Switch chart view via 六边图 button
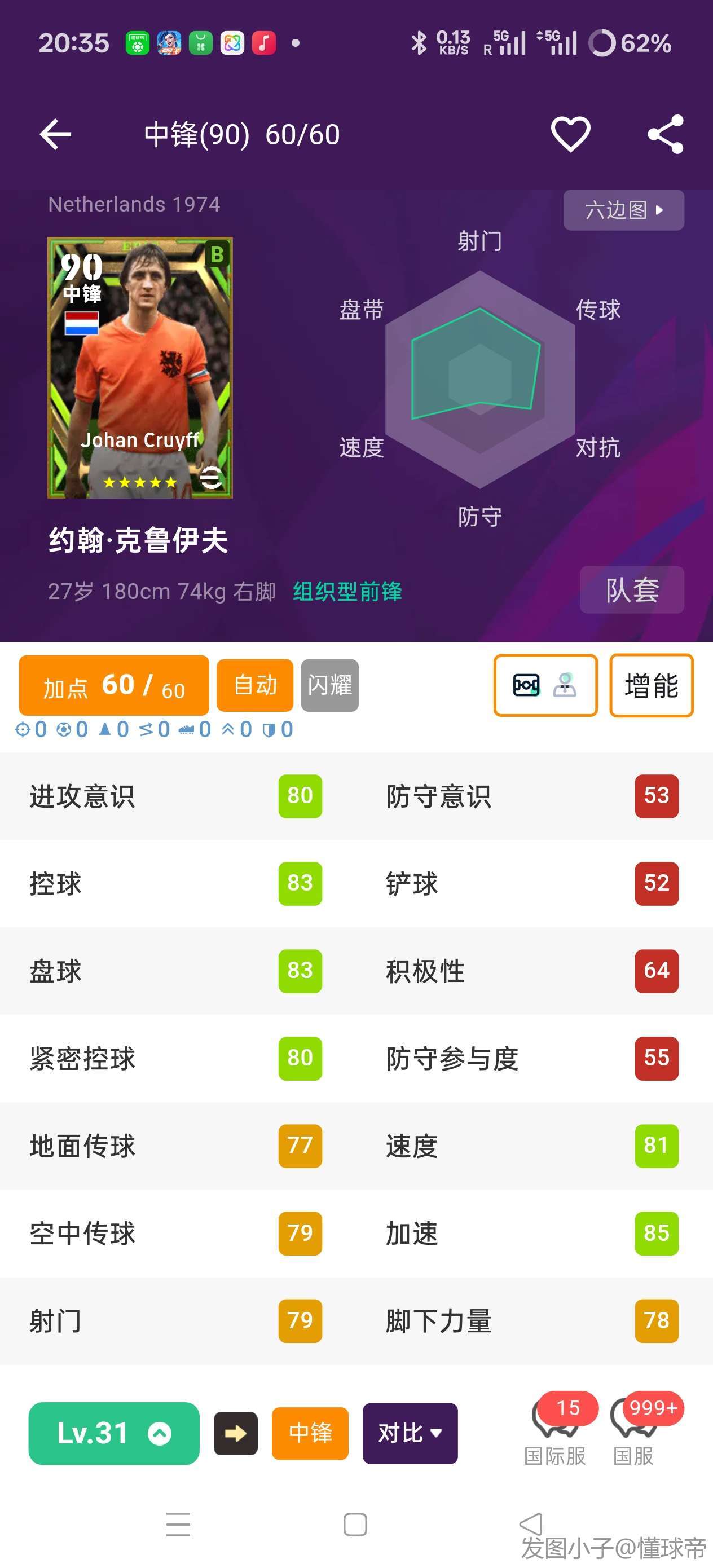The image size is (713, 1568). point(623,210)
